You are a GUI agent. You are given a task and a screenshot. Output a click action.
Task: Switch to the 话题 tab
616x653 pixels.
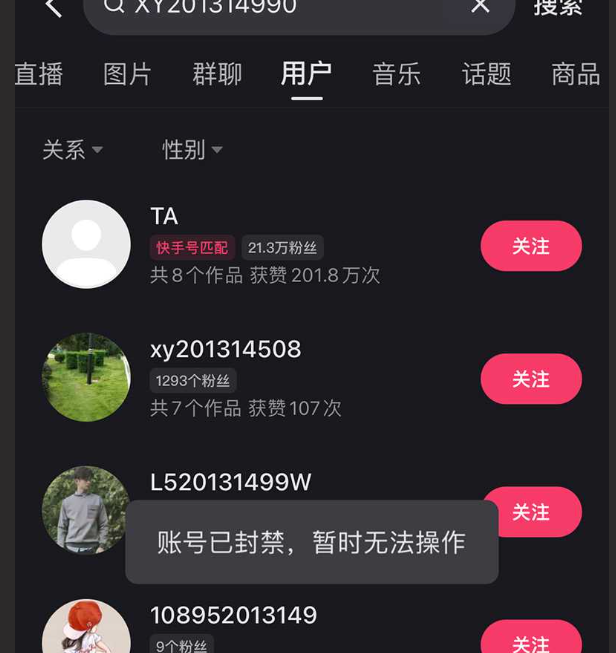pyautogui.click(x=487, y=74)
